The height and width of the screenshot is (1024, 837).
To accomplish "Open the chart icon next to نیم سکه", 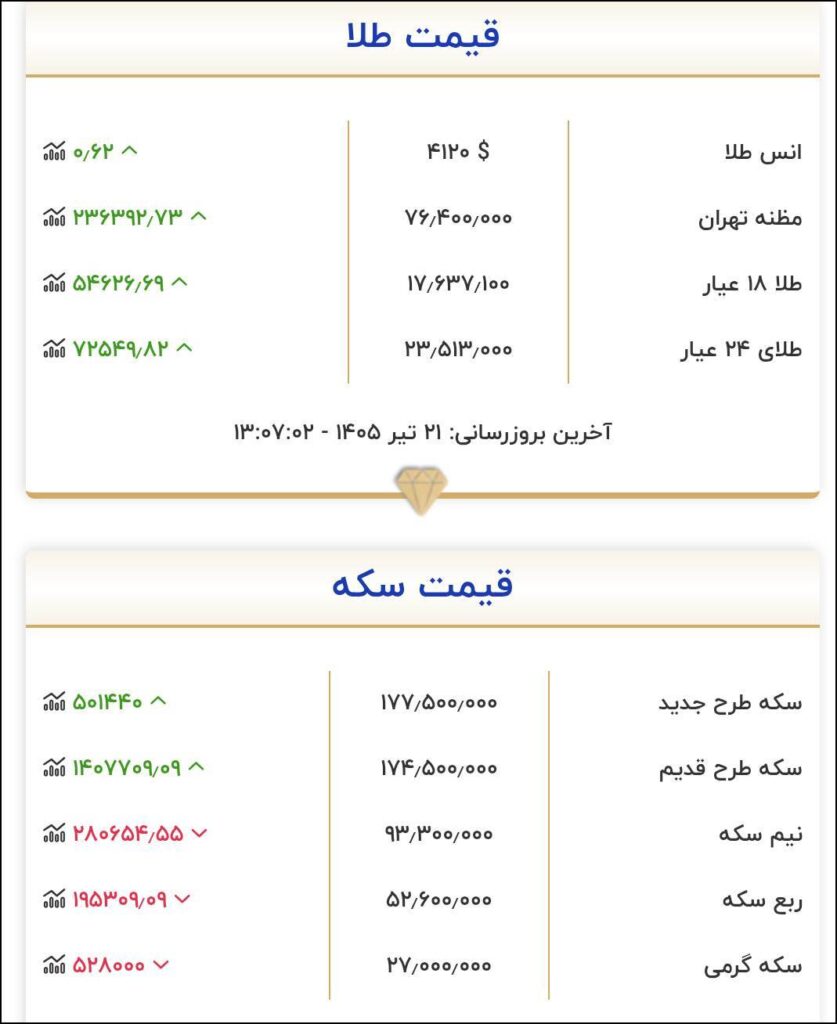I will click(54, 833).
